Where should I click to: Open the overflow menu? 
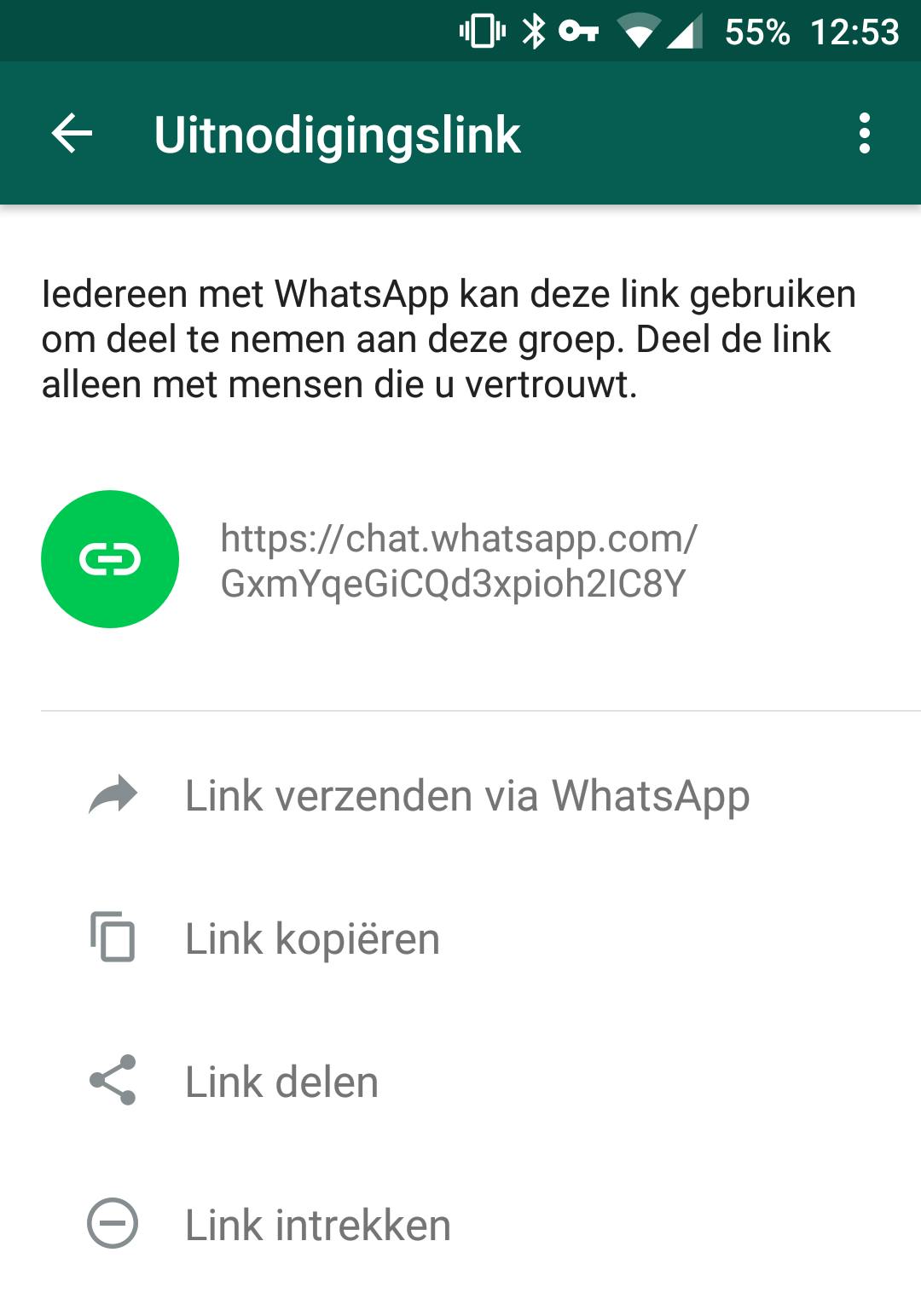pos(864,134)
